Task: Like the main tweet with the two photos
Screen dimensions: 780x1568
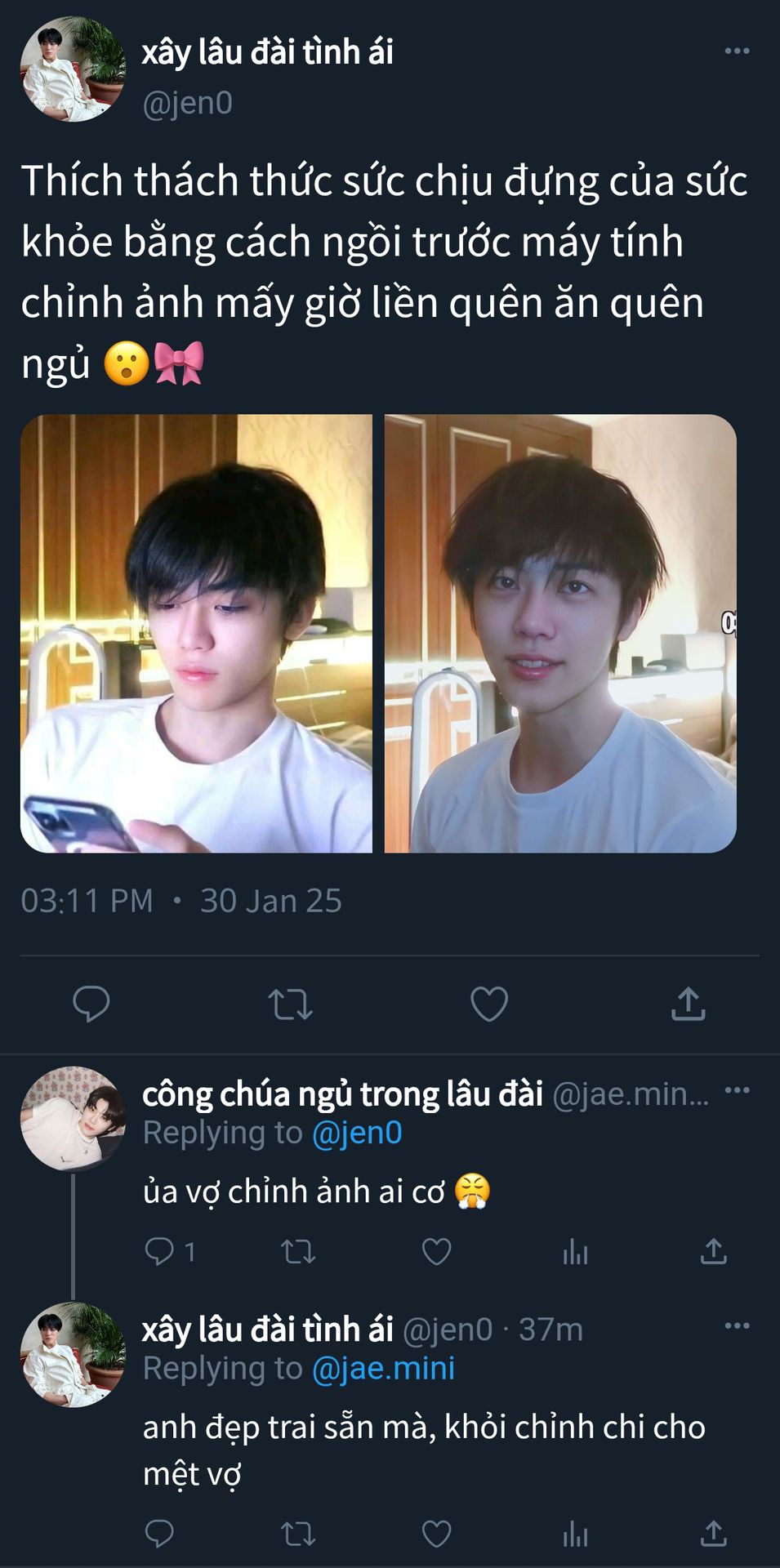Action: coord(489,1004)
